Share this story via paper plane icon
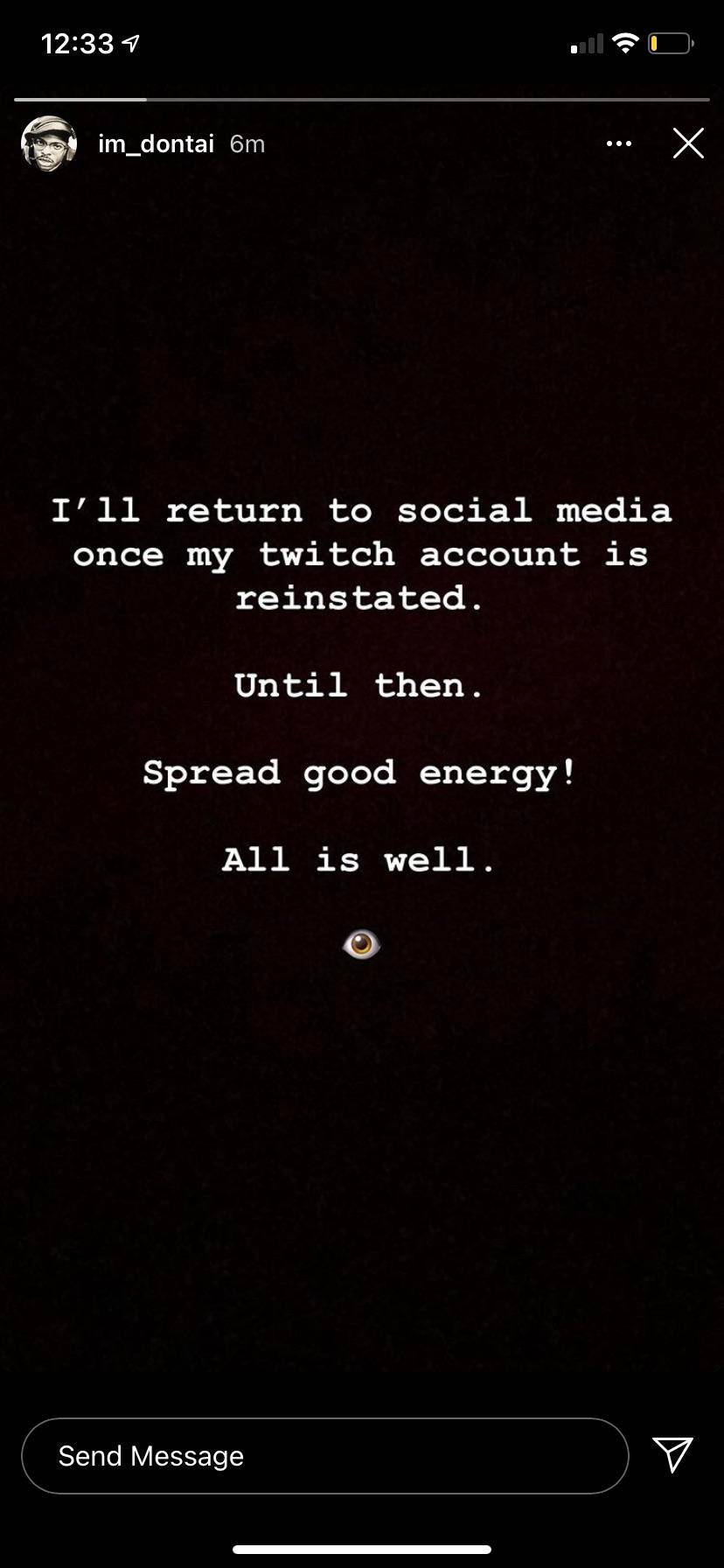Screen dimensions: 724x1568 [x=672, y=1453]
